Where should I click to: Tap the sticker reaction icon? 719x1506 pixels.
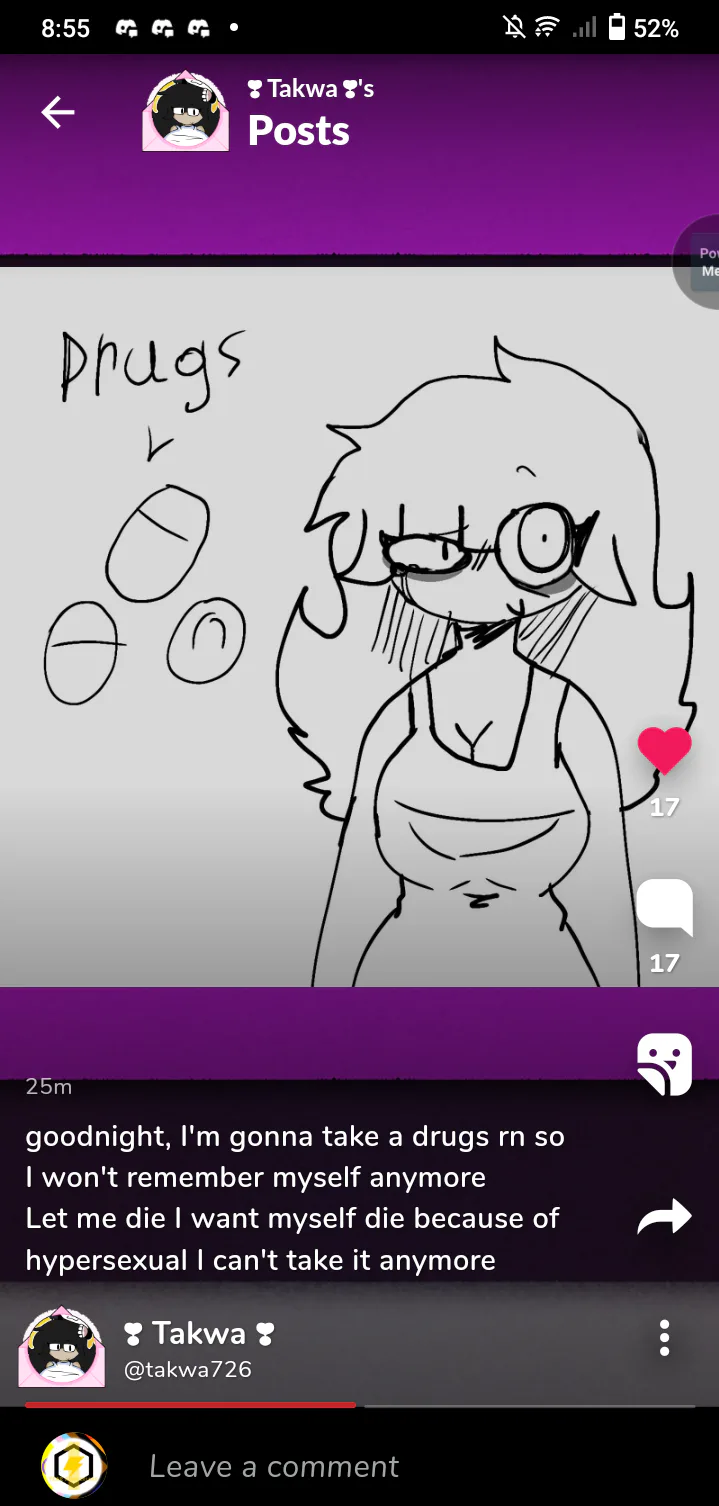pyautogui.click(x=664, y=1064)
